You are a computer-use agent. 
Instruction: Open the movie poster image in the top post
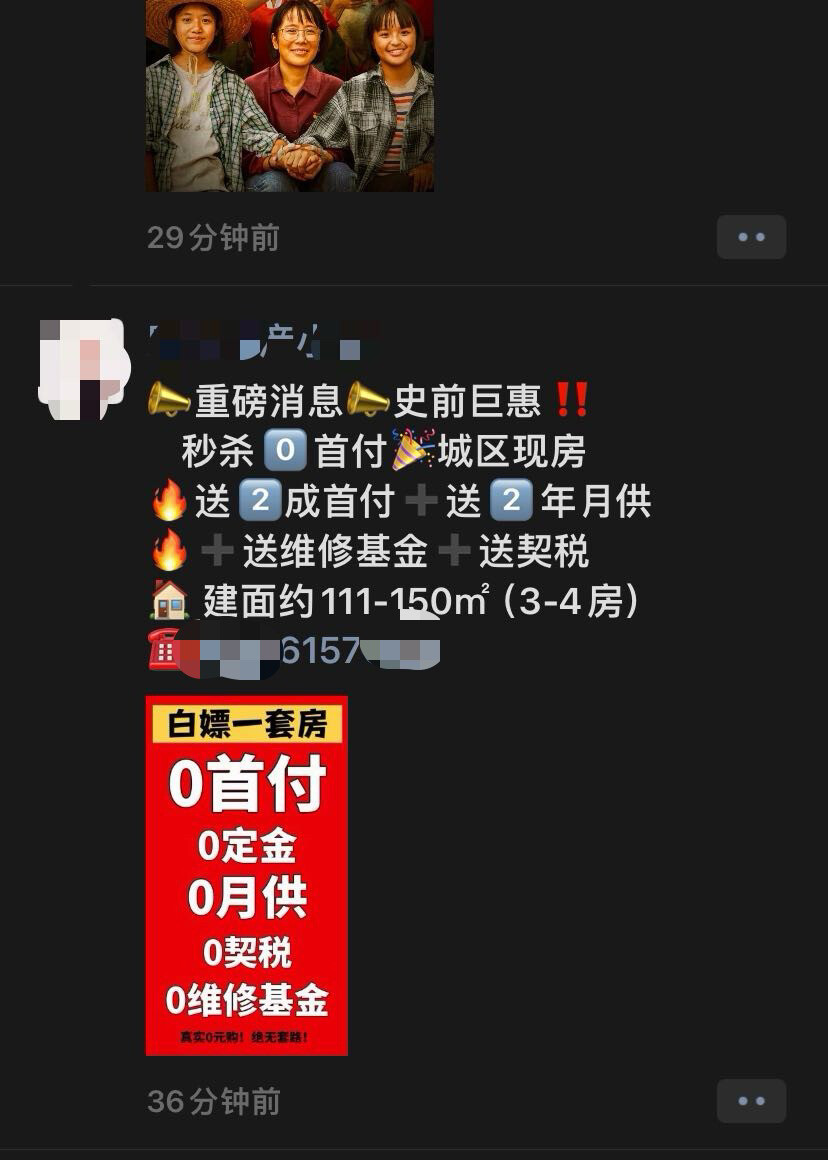(290, 95)
